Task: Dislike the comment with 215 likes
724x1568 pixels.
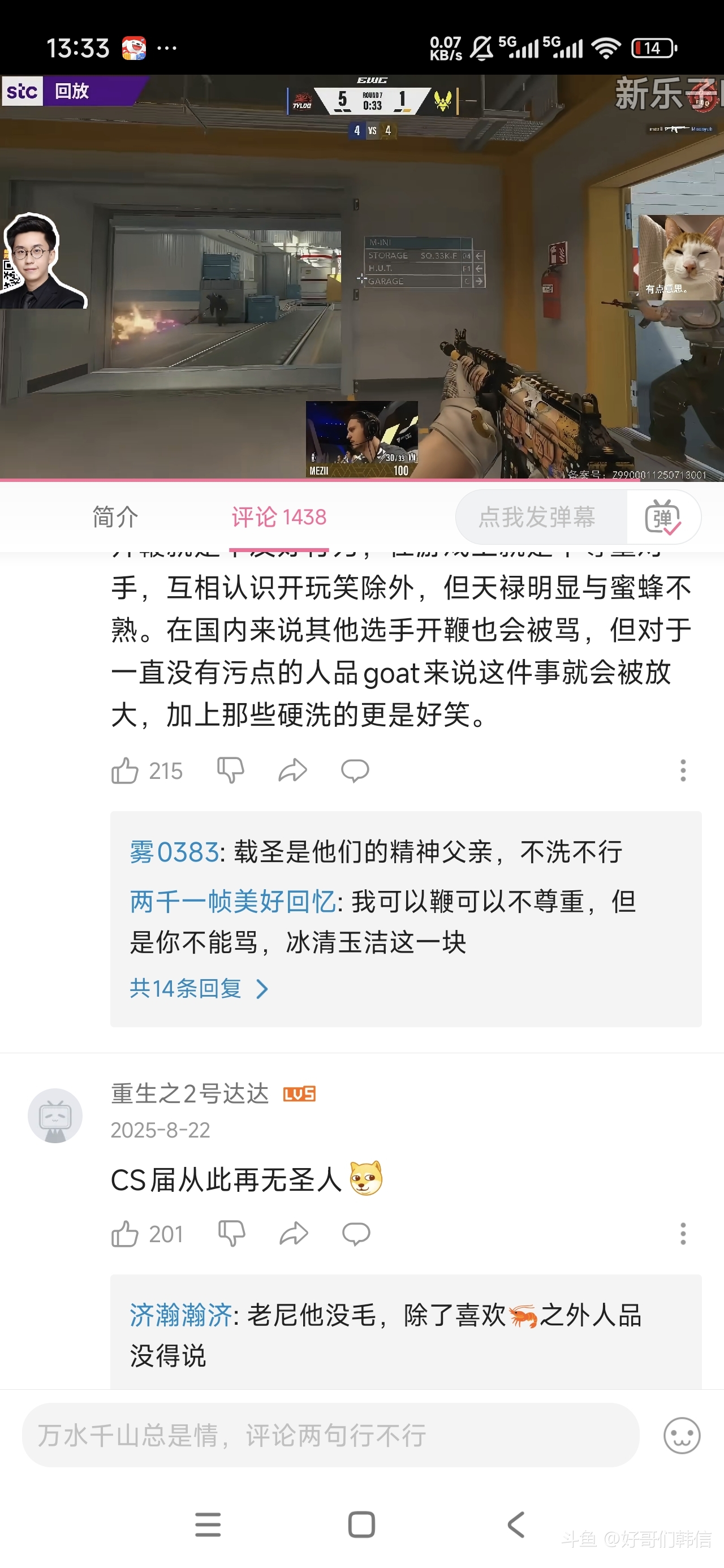Action: pos(231,770)
